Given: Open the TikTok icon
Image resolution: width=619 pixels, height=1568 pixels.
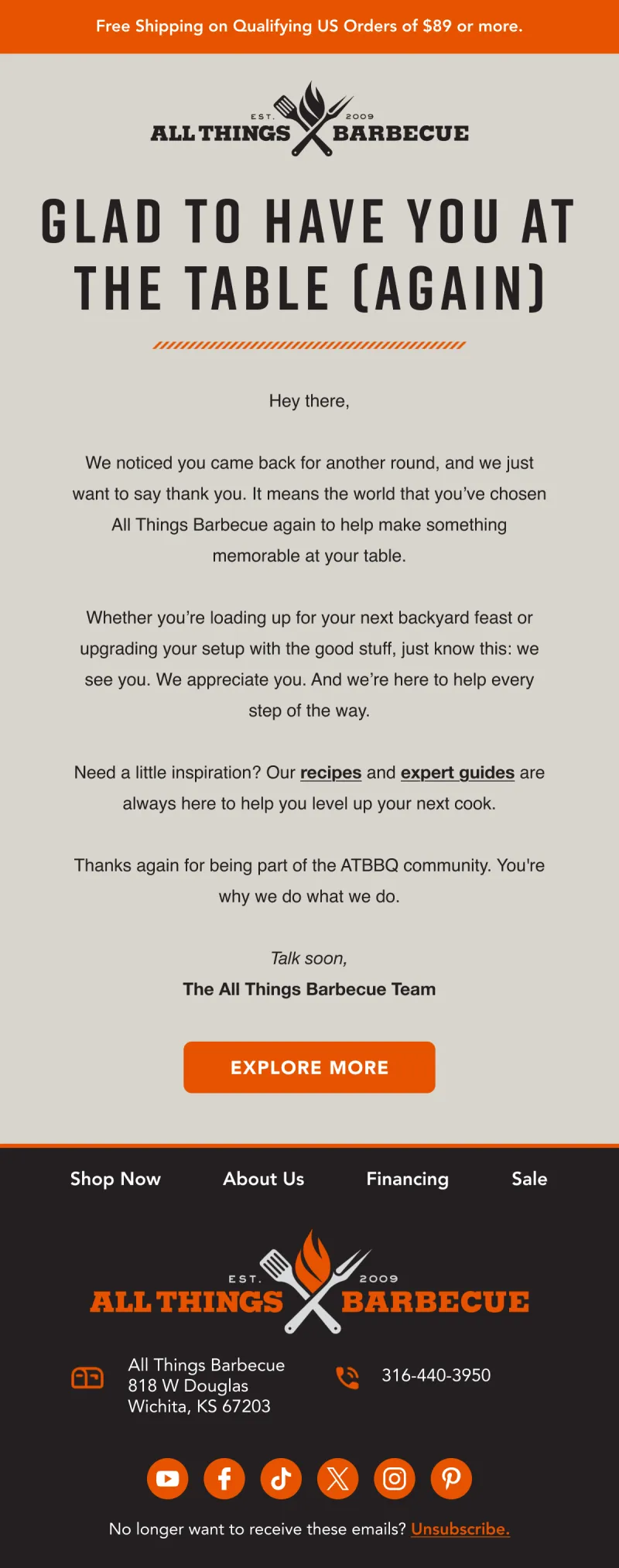Looking at the screenshot, I should [281, 1479].
